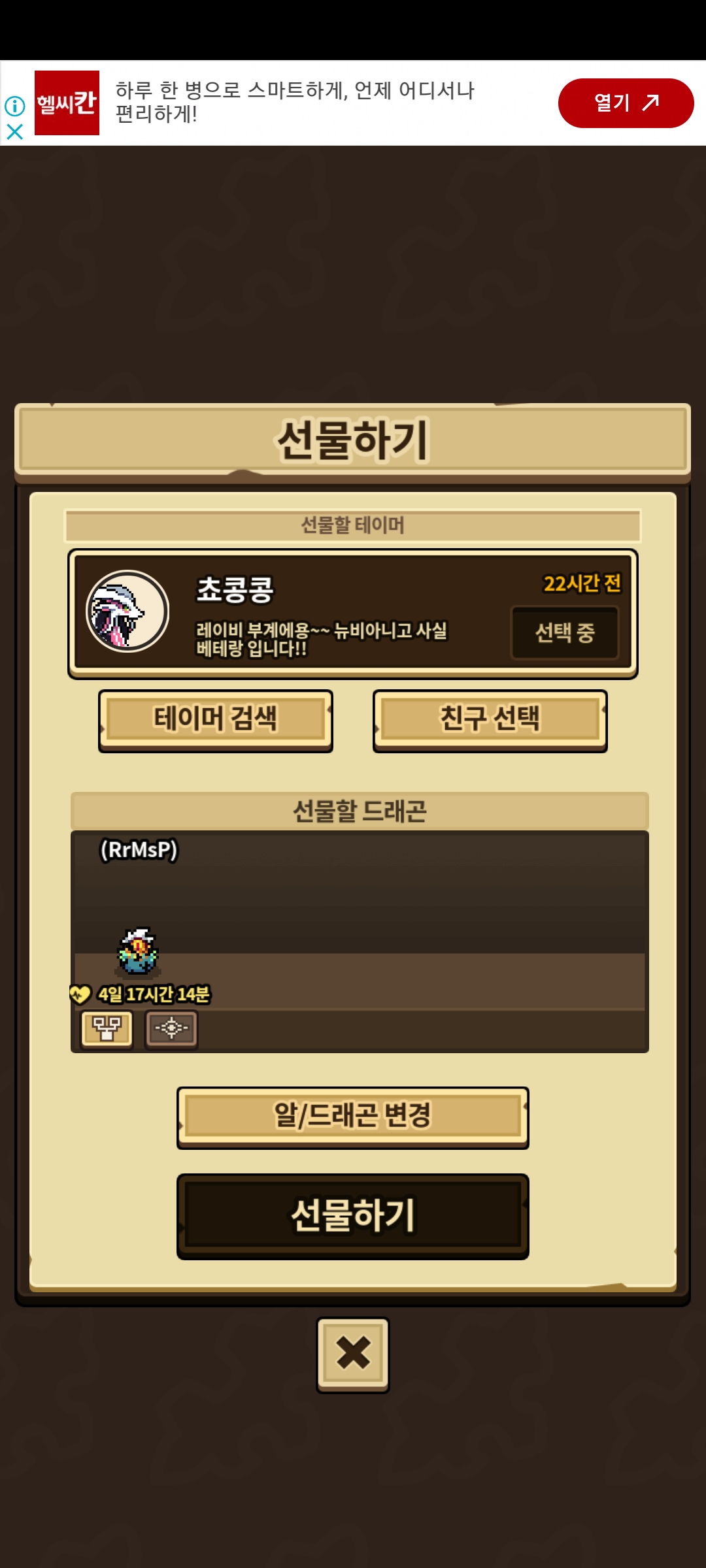Dismiss the ad banner with the X icon
The height and width of the screenshot is (1568, 706).
(14, 132)
